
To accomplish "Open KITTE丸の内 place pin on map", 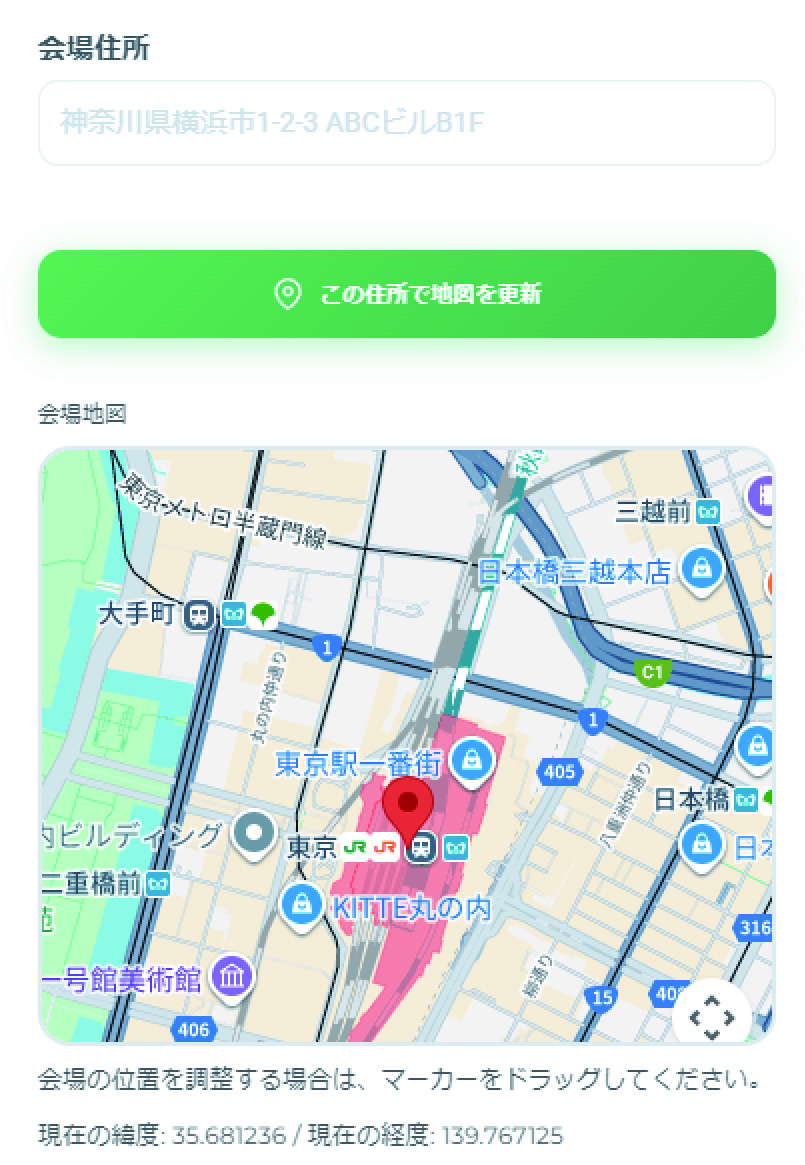I will click(300, 905).
